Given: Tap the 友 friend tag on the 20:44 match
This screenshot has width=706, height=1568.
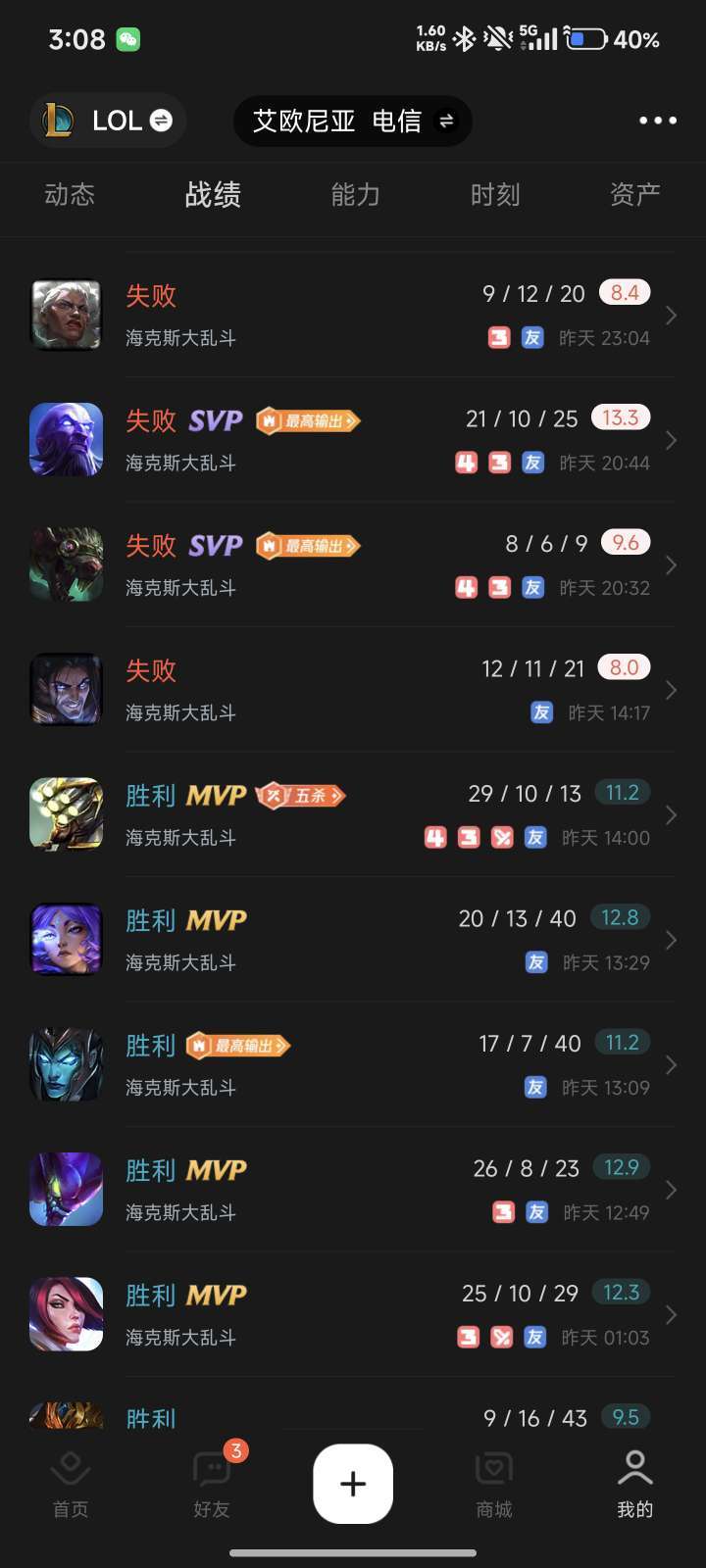Looking at the screenshot, I should click(532, 463).
